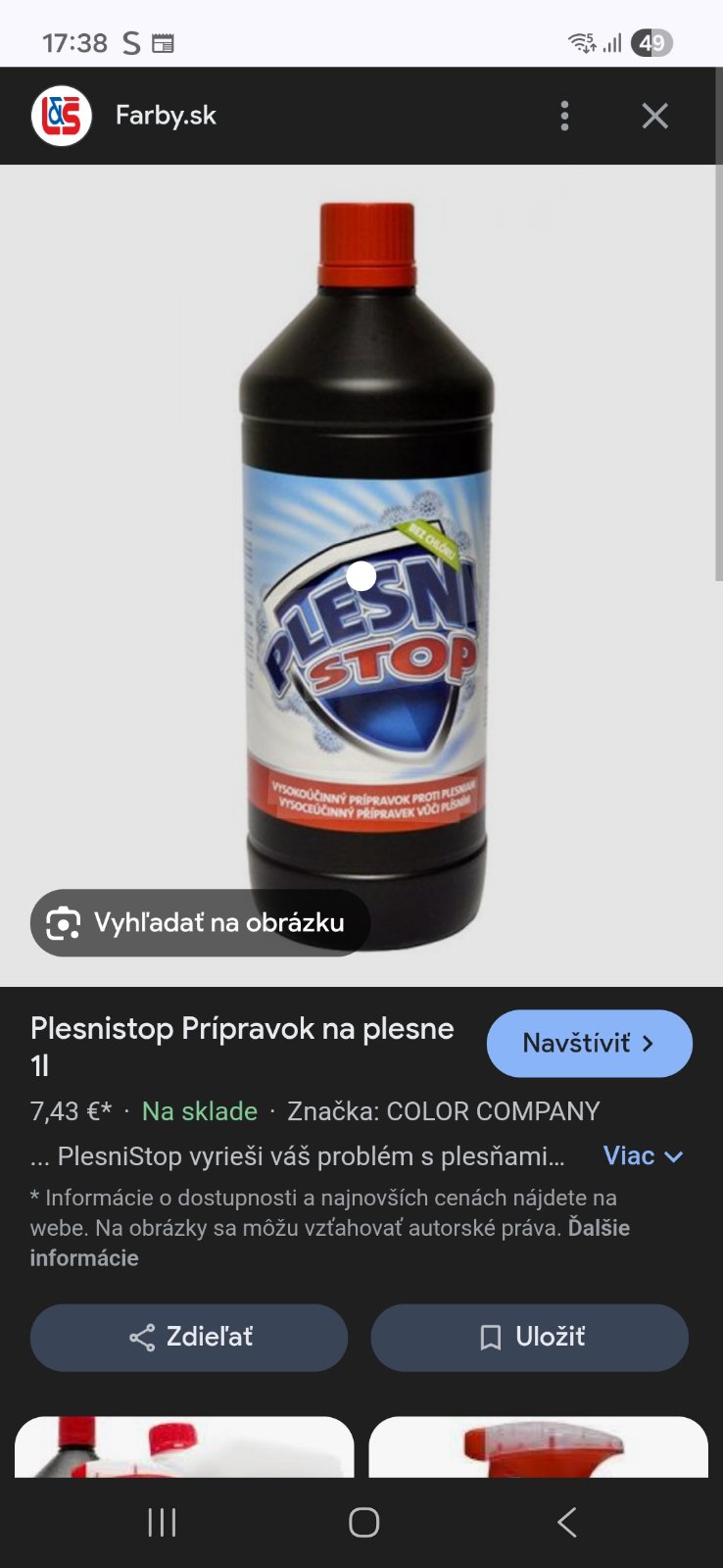Go back using the system back button

[566, 1522]
